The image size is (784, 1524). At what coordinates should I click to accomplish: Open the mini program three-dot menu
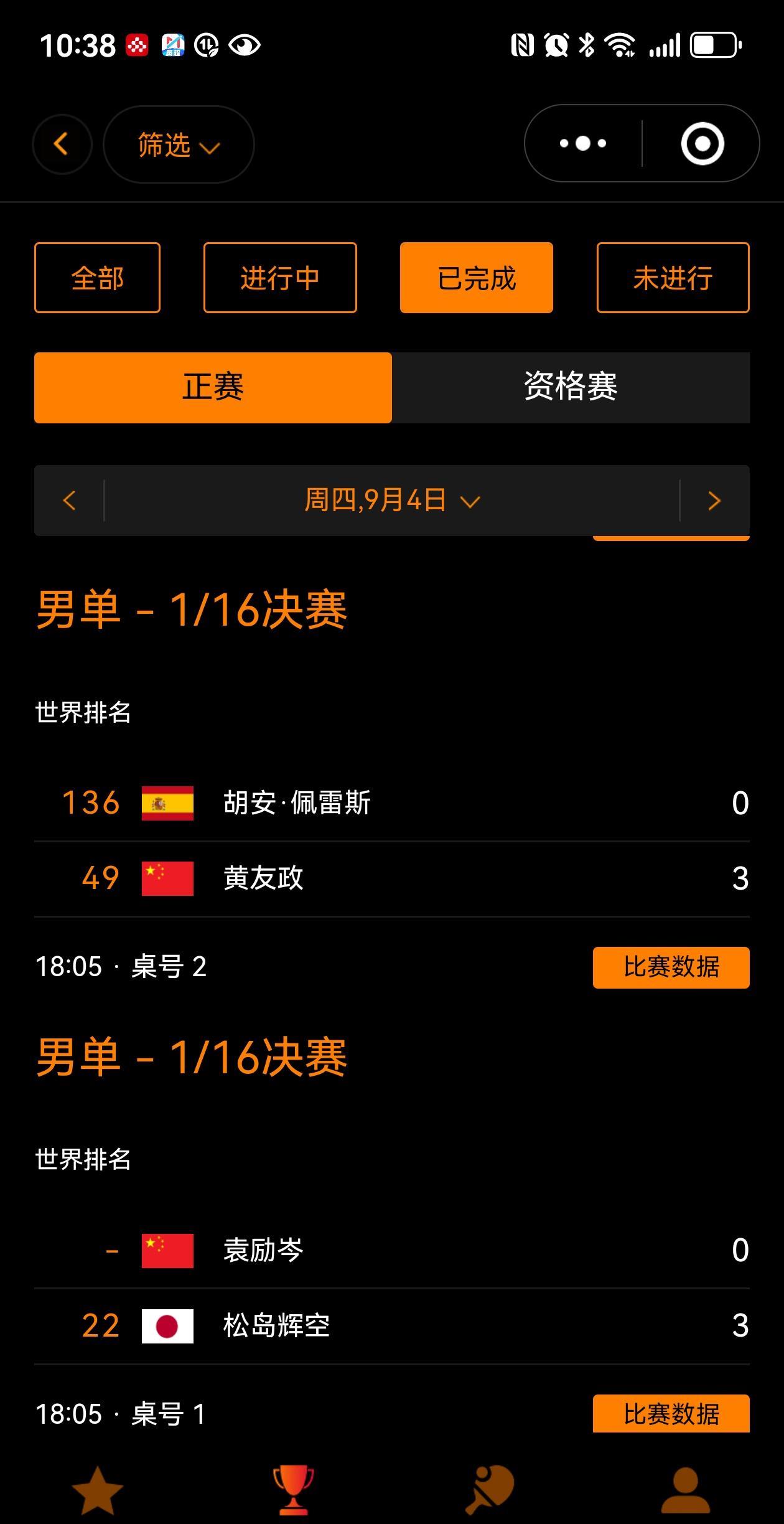tap(583, 144)
